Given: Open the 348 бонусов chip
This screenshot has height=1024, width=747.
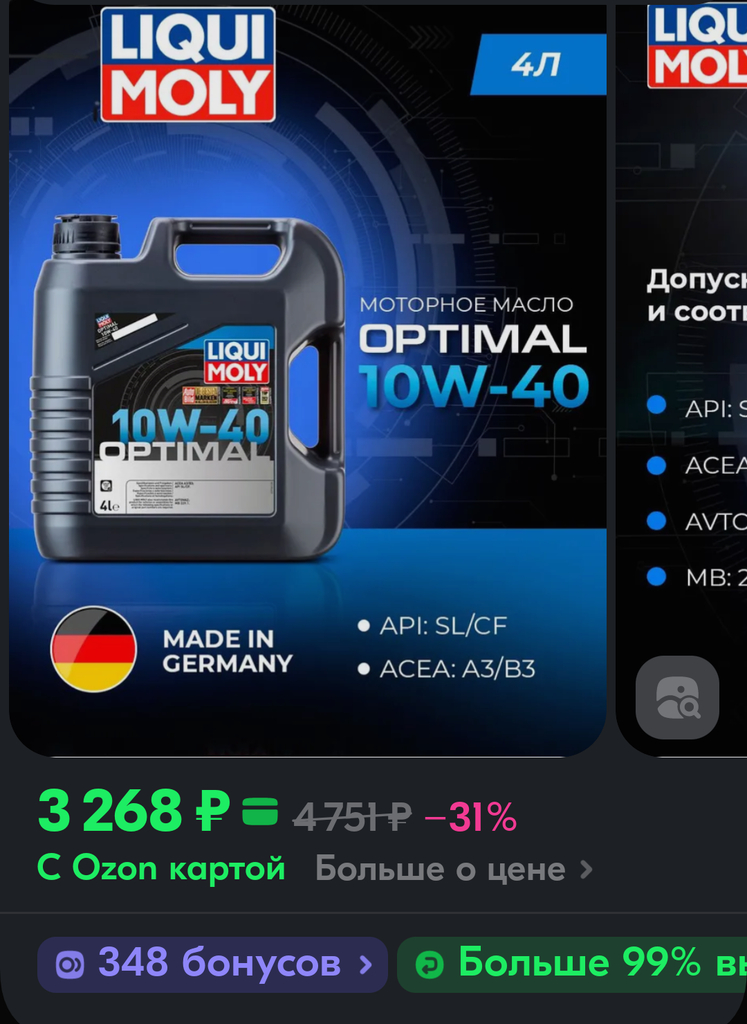Looking at the screenshot, I should tap(212, 964).
